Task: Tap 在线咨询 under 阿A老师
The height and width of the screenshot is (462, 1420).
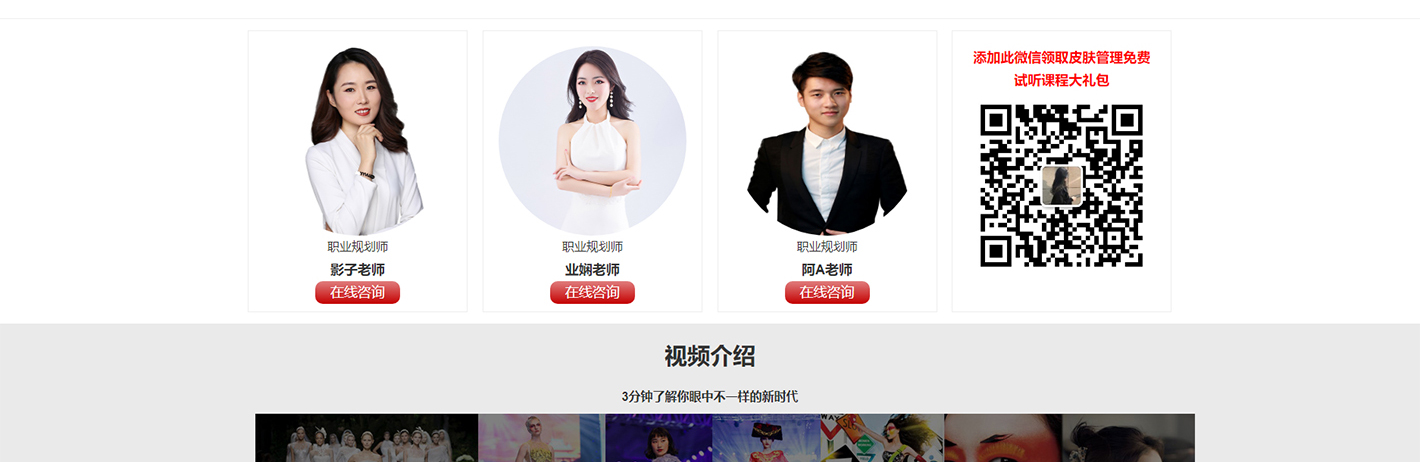Action: (x=827, y=292)
